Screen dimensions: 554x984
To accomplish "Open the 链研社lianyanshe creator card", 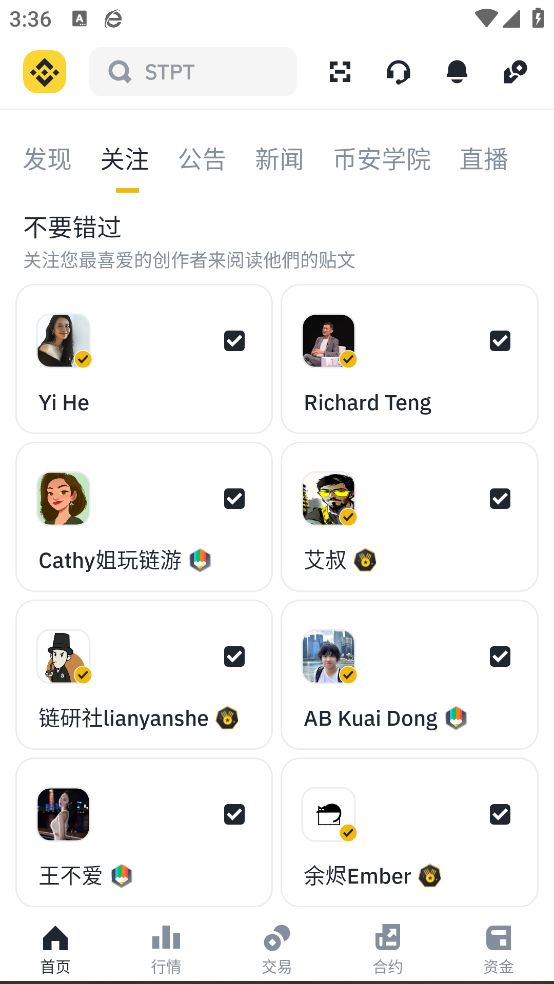I will coord(144,675).
